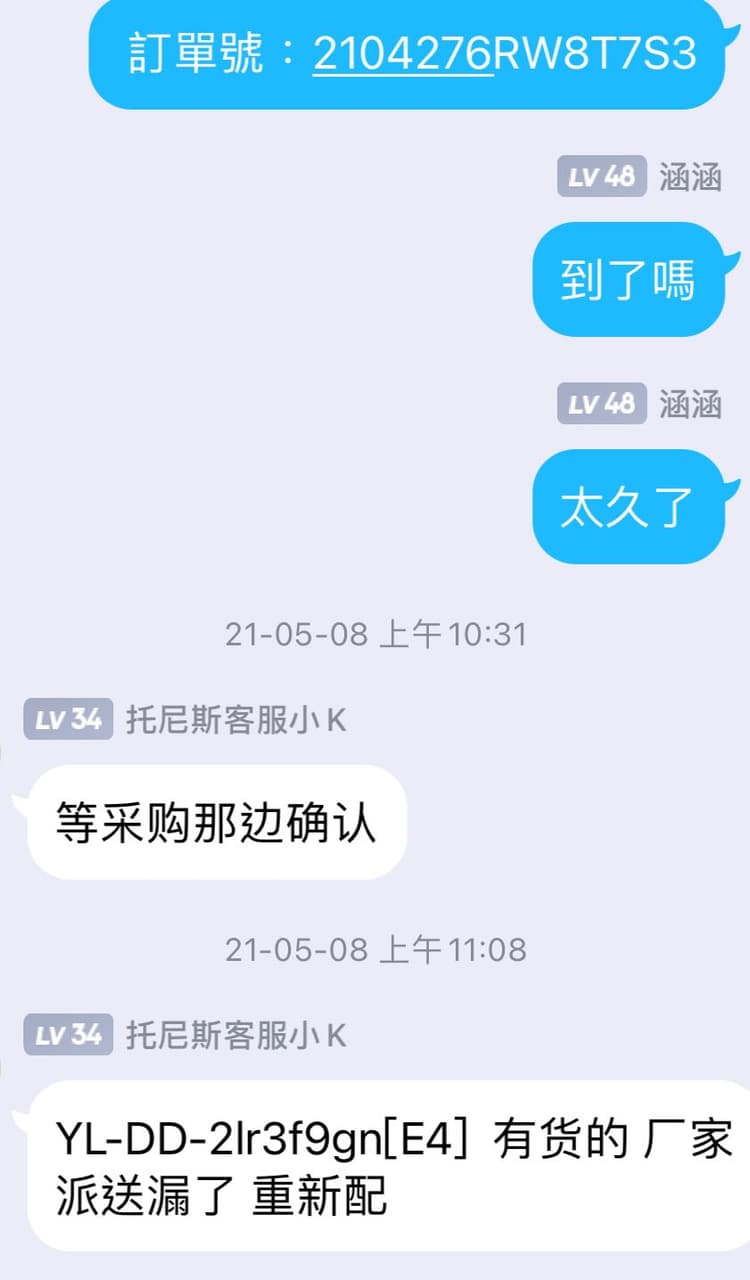
Task: Select the 到了嗎 message bubble
Action: (627, 278)
